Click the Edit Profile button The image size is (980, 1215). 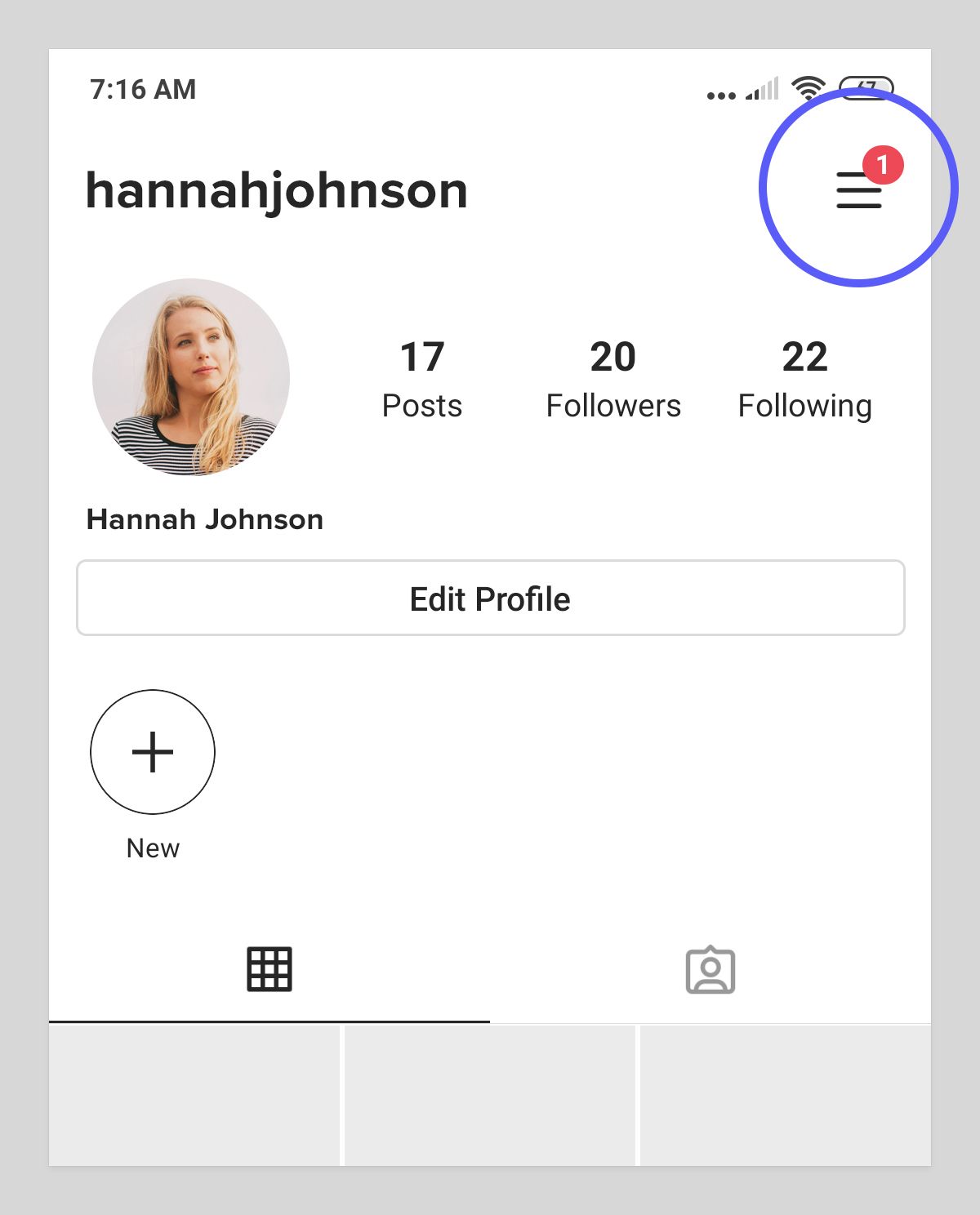(490, 599)
